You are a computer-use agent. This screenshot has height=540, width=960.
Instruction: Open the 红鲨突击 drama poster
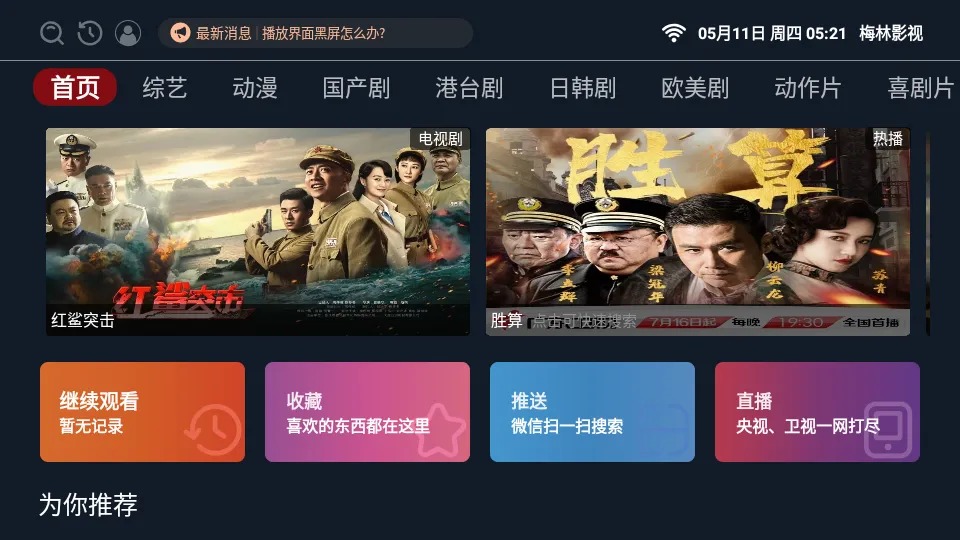click(258, 231)
